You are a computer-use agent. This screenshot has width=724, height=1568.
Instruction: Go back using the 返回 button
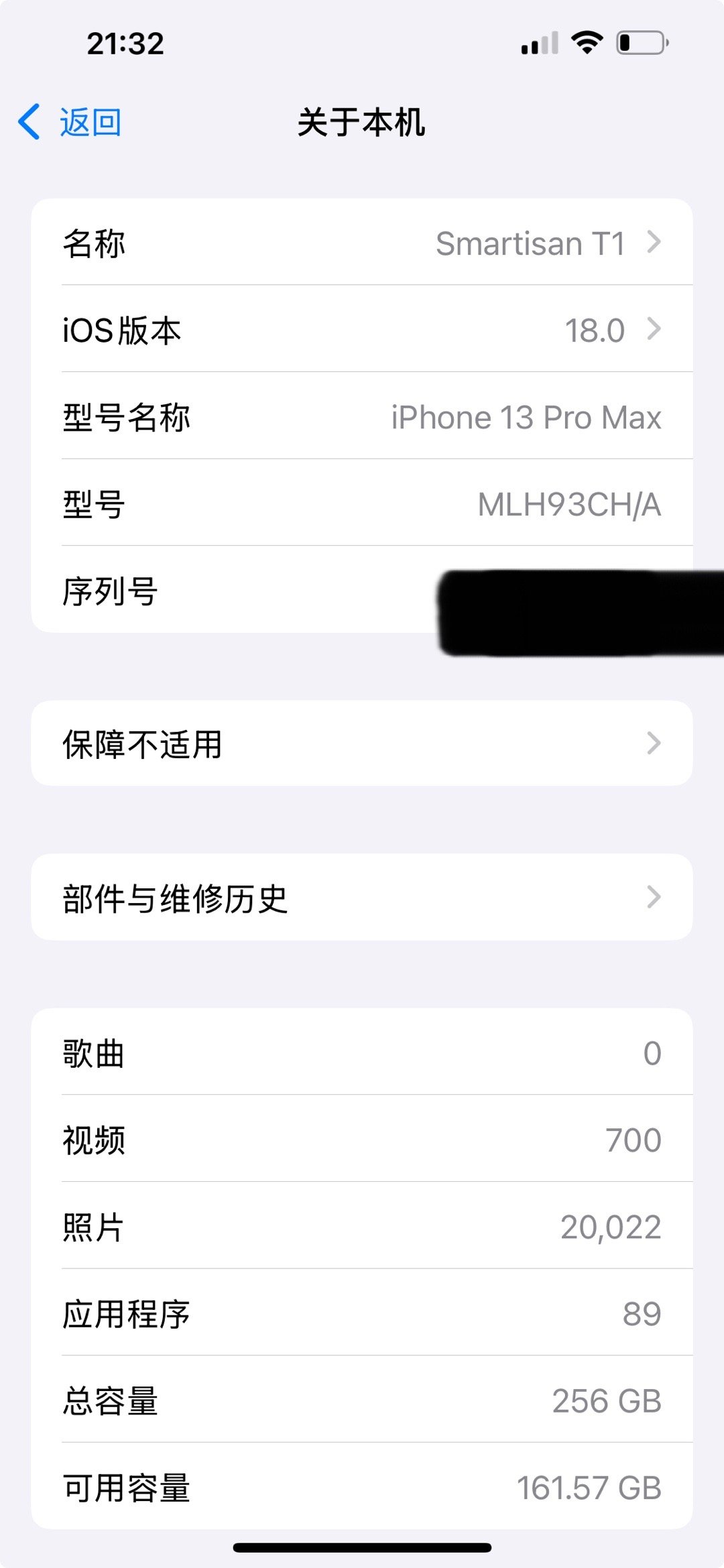tap(70, 123)
